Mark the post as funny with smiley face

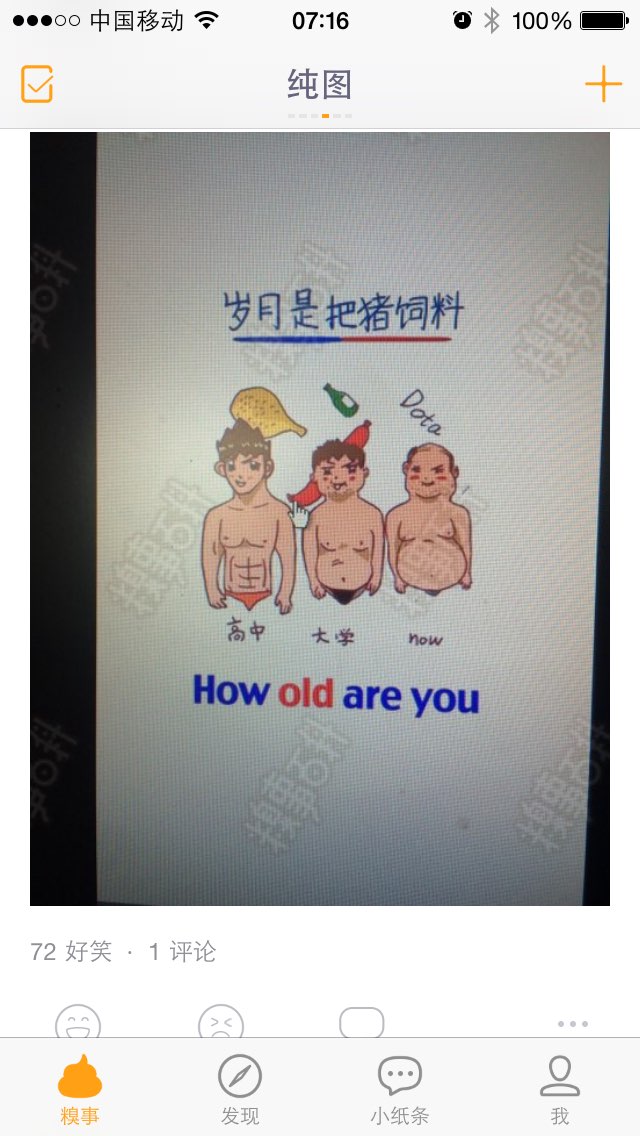pyautogui.click(x=78, y=1022)
